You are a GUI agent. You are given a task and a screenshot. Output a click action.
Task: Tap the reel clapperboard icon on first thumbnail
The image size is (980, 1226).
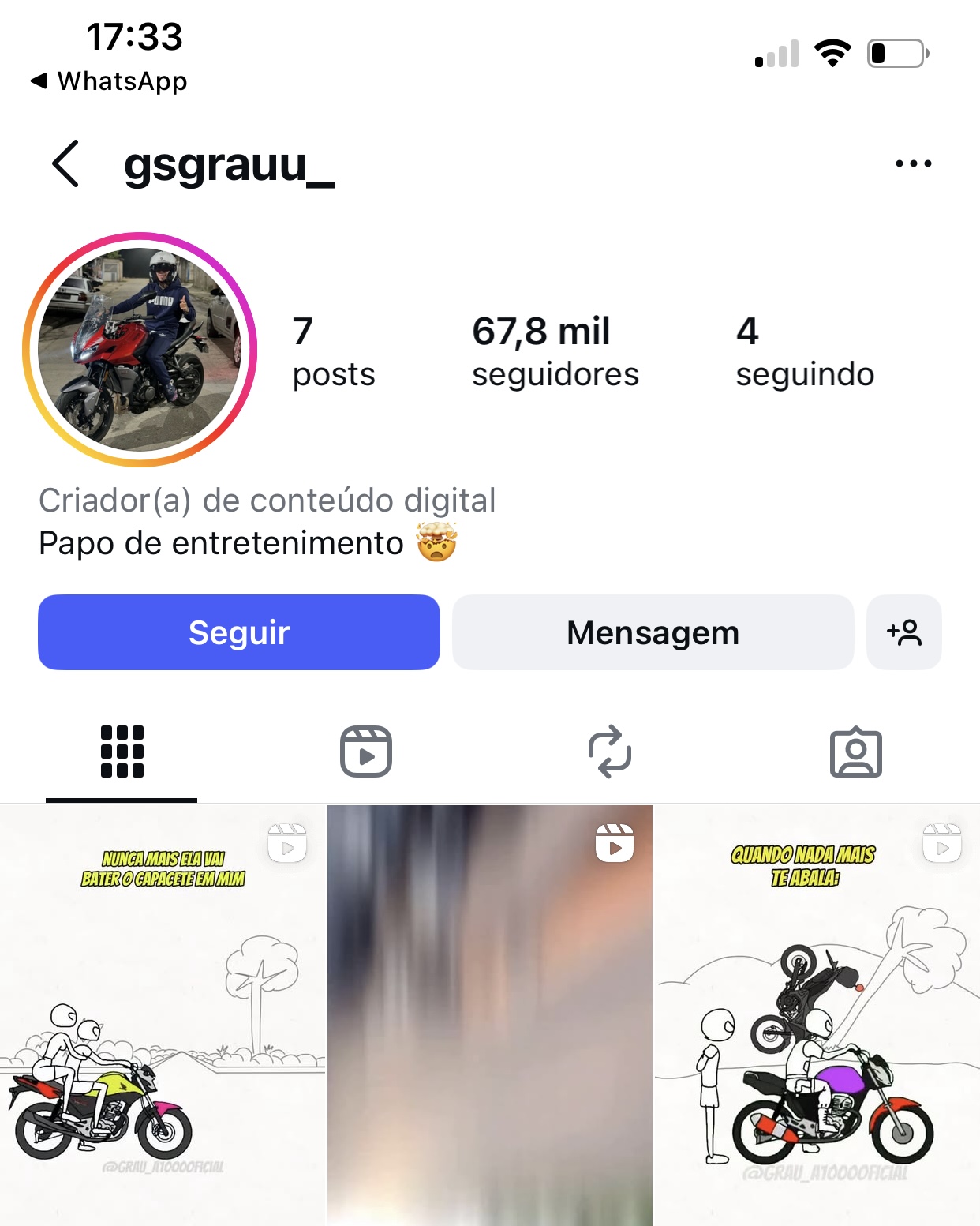(289, 843)
